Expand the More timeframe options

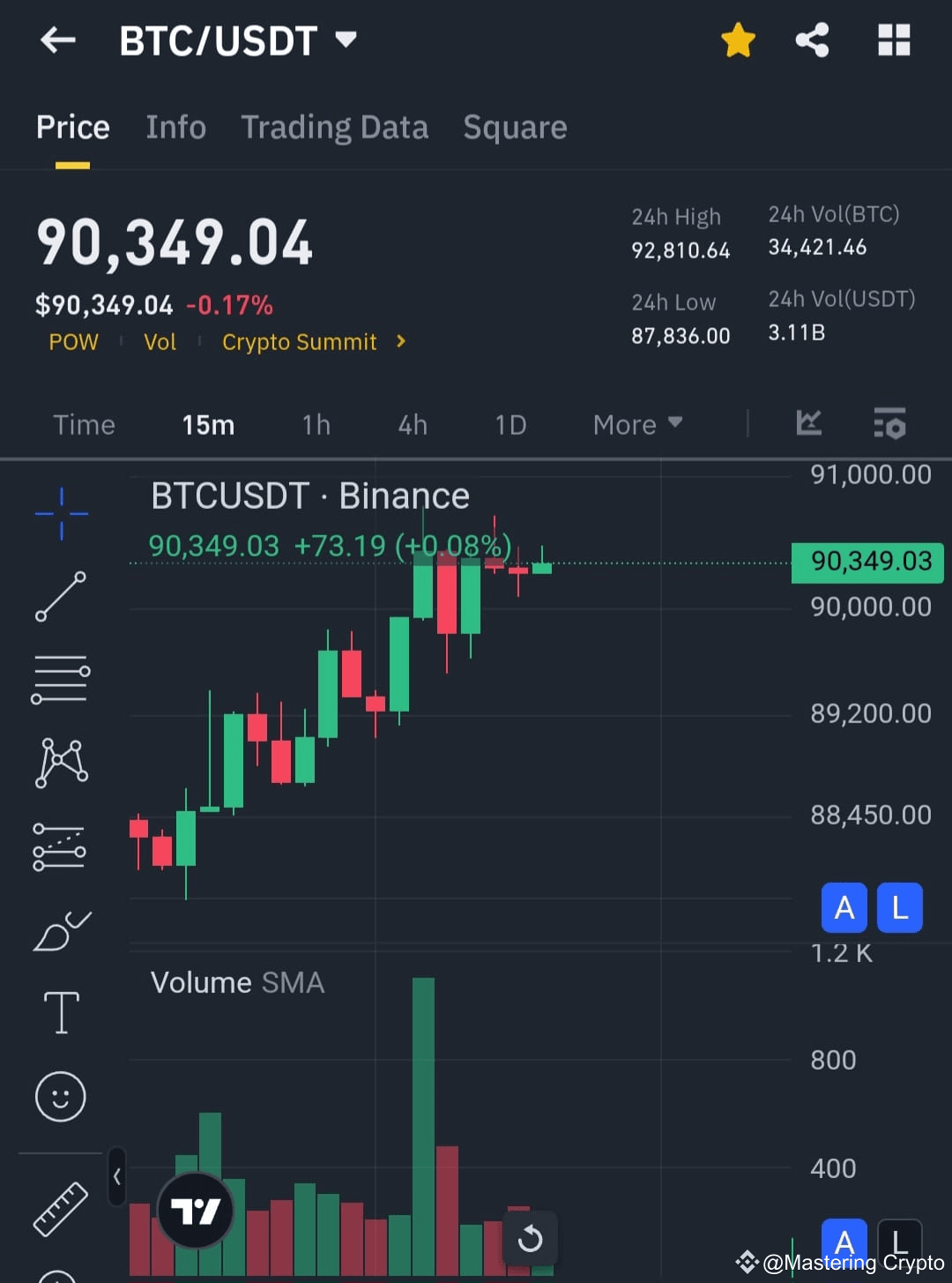636,424
